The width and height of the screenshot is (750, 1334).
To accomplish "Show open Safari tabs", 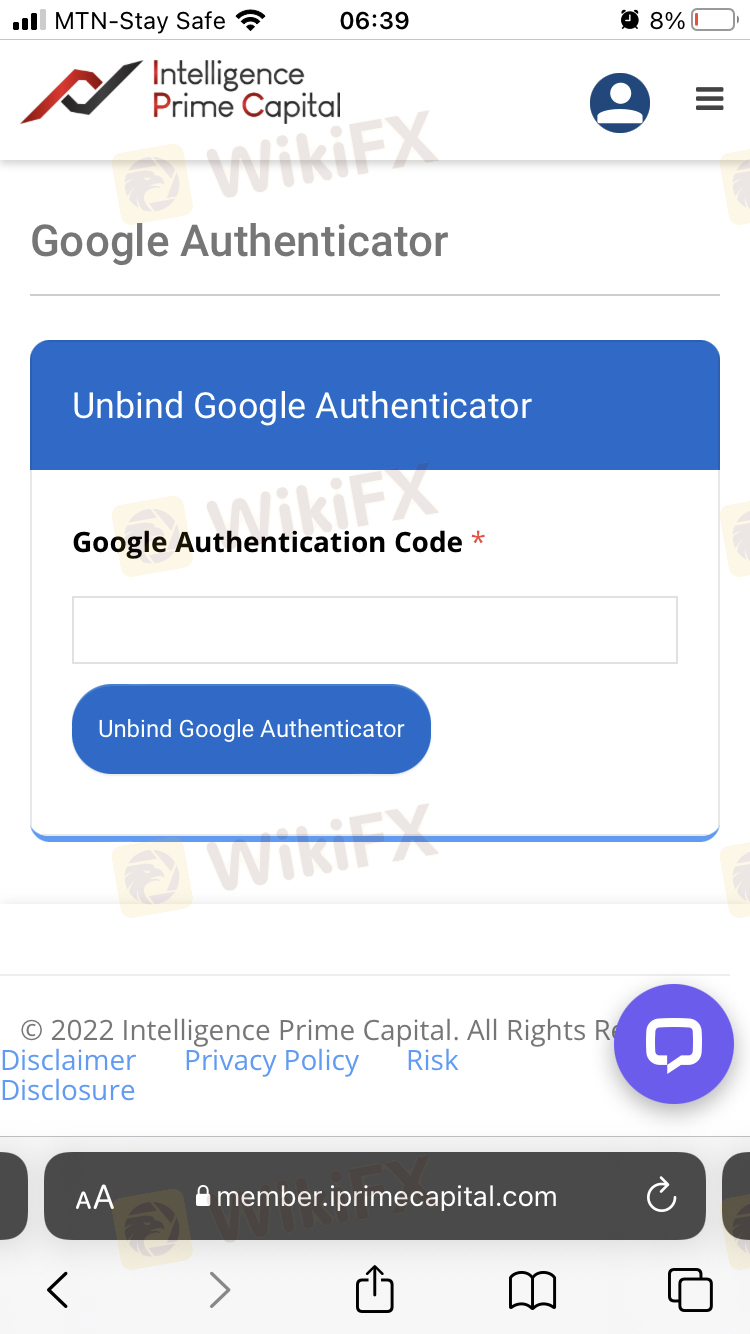I will pyautogui.click(x=690, y=1290).
